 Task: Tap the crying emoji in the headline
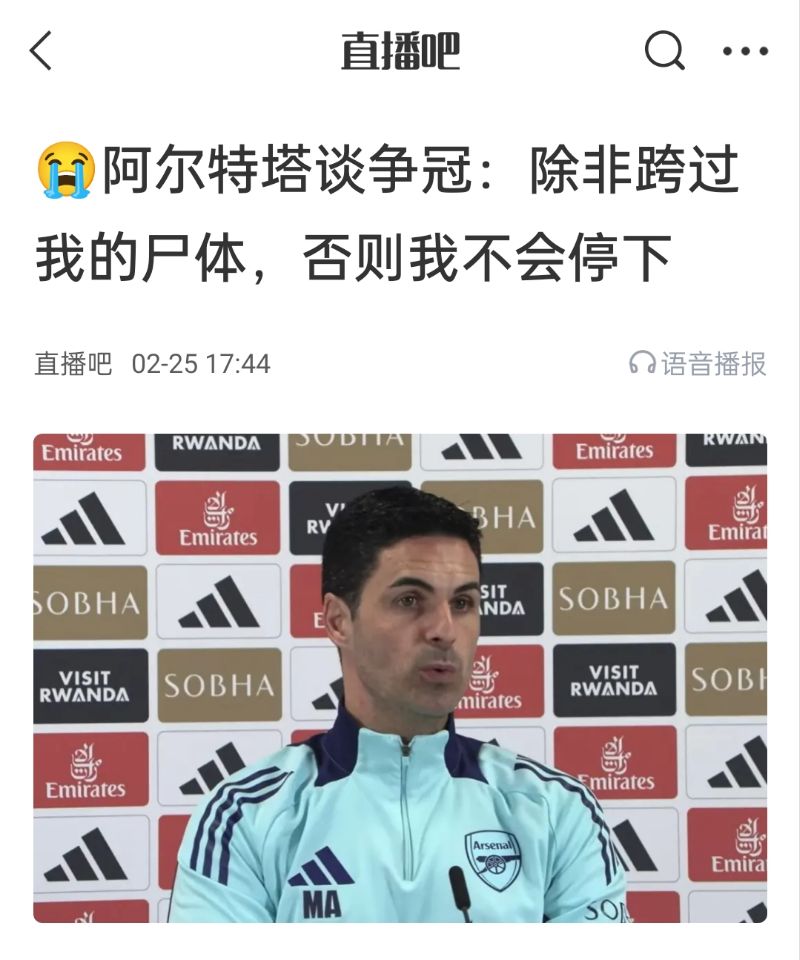(63, 171)
